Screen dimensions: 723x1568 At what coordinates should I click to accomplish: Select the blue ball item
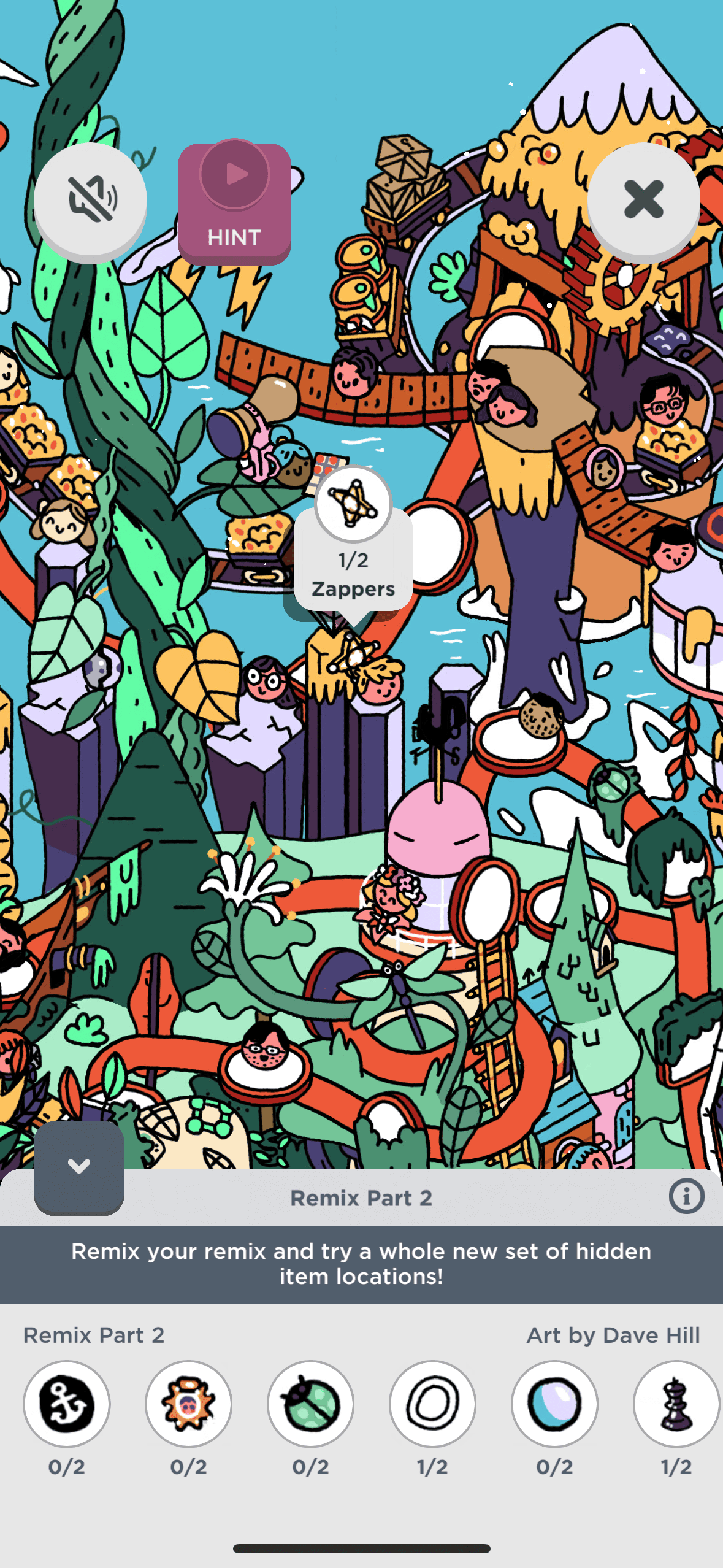554,1404
